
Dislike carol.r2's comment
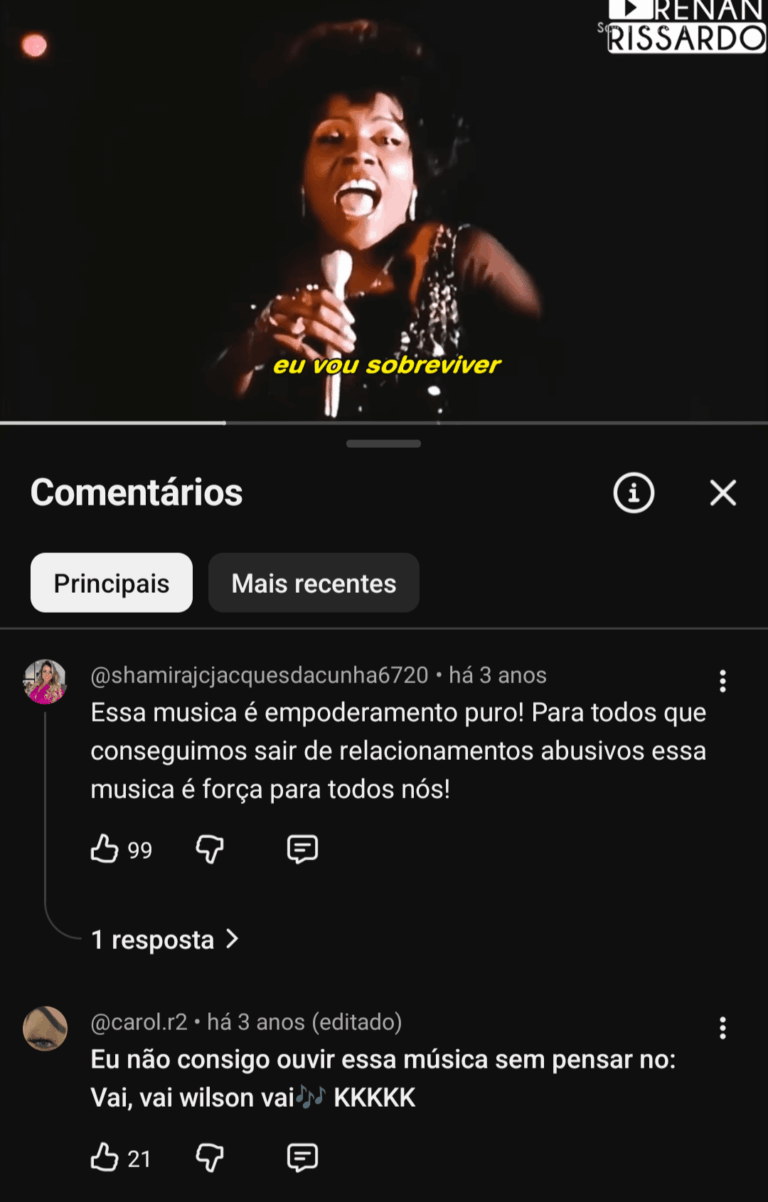point(209,1158)
